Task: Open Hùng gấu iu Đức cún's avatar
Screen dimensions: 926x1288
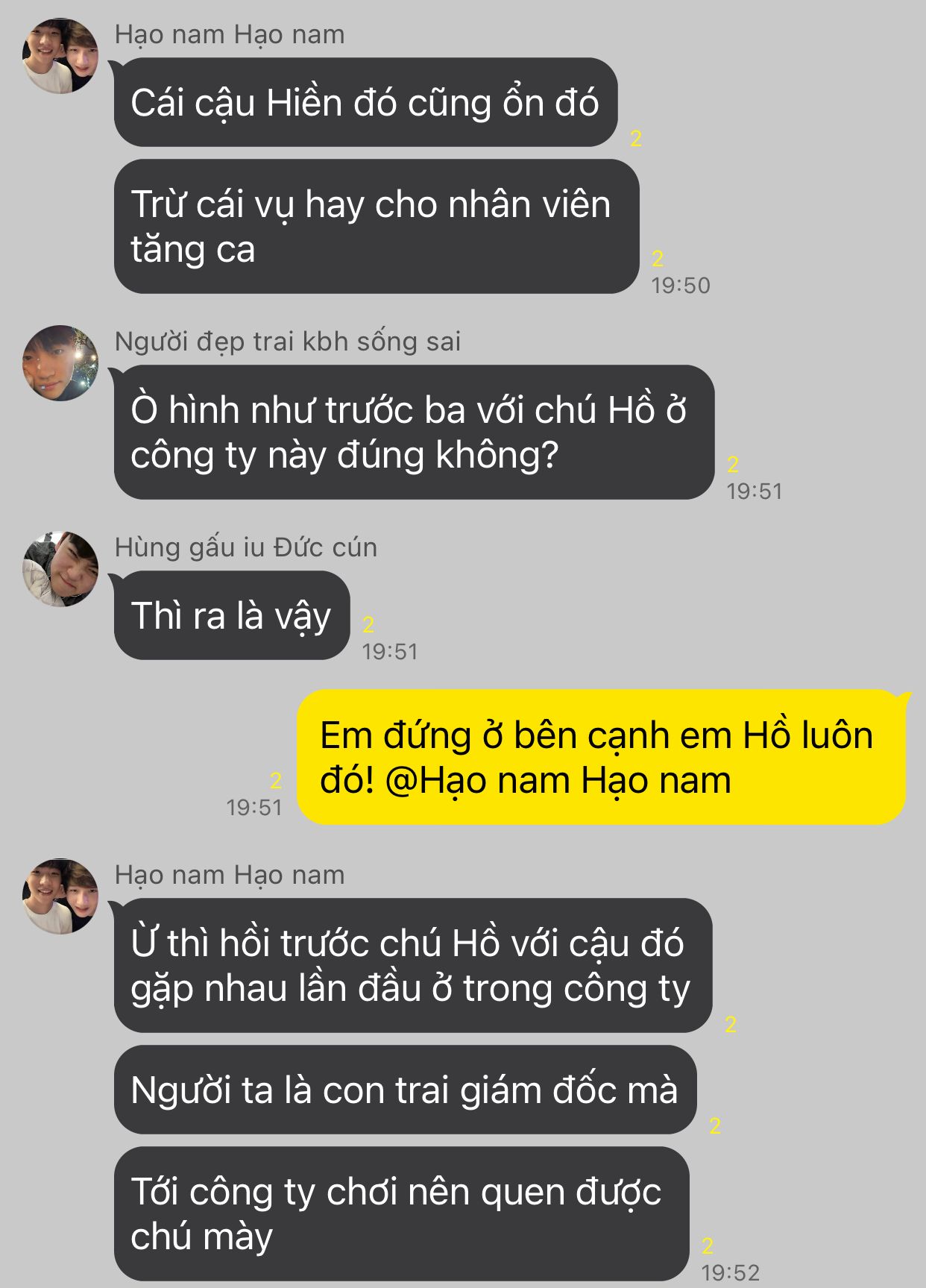Action: [60, 569]
